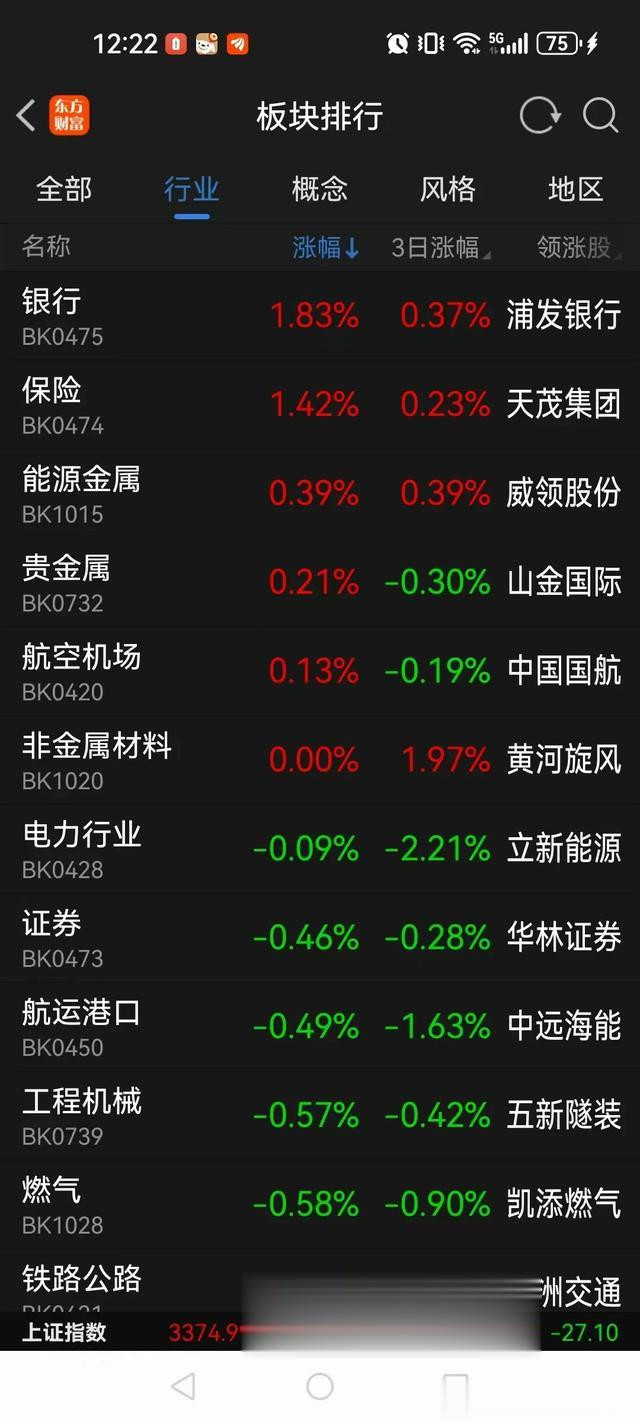Screen dimensions: 640x1422
Task: Sort by 3日涨幅 column header
Action: (x=441, y=248)
